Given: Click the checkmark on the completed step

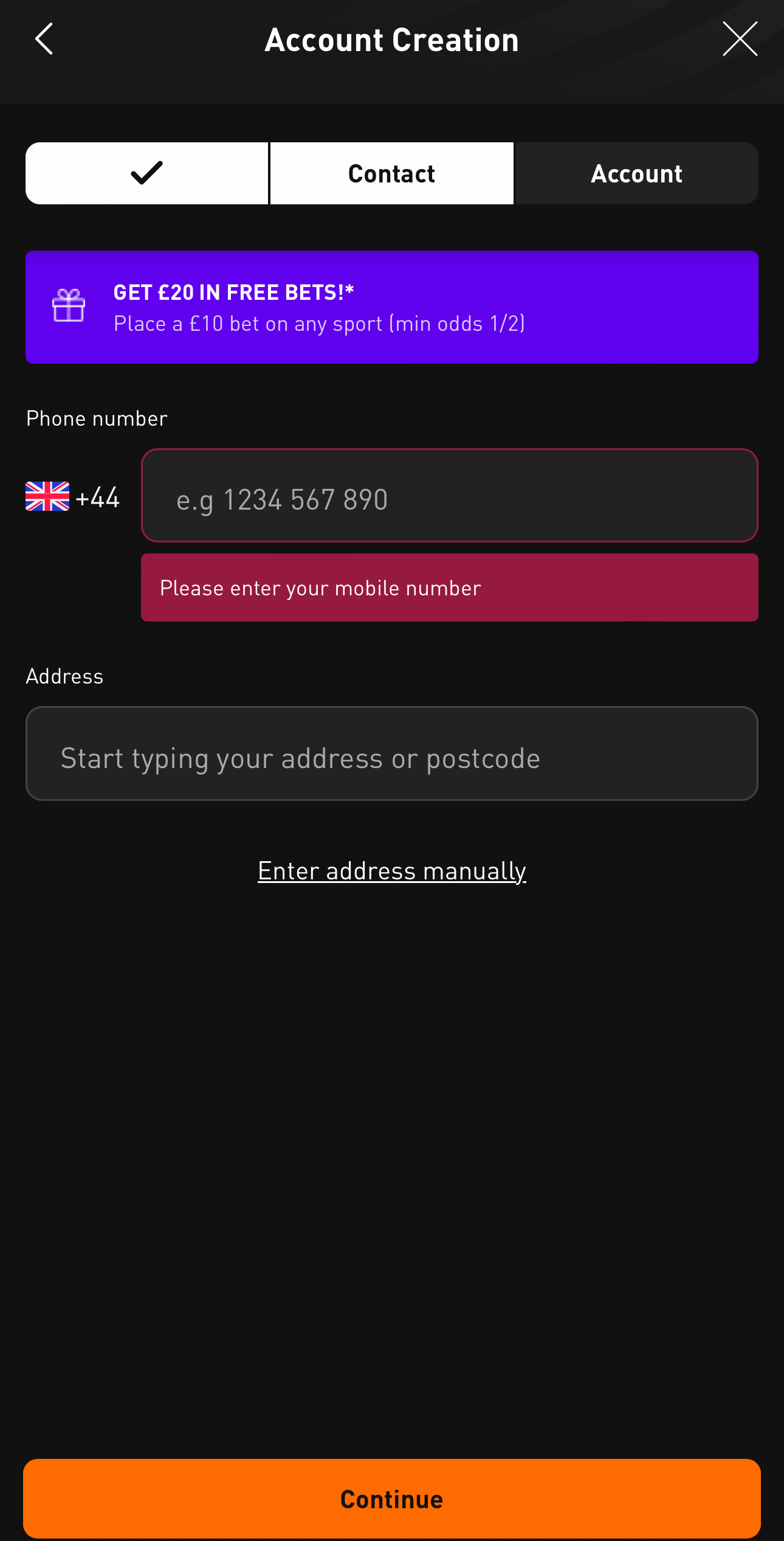Looking at the screenshot, I should coord(145,173).
